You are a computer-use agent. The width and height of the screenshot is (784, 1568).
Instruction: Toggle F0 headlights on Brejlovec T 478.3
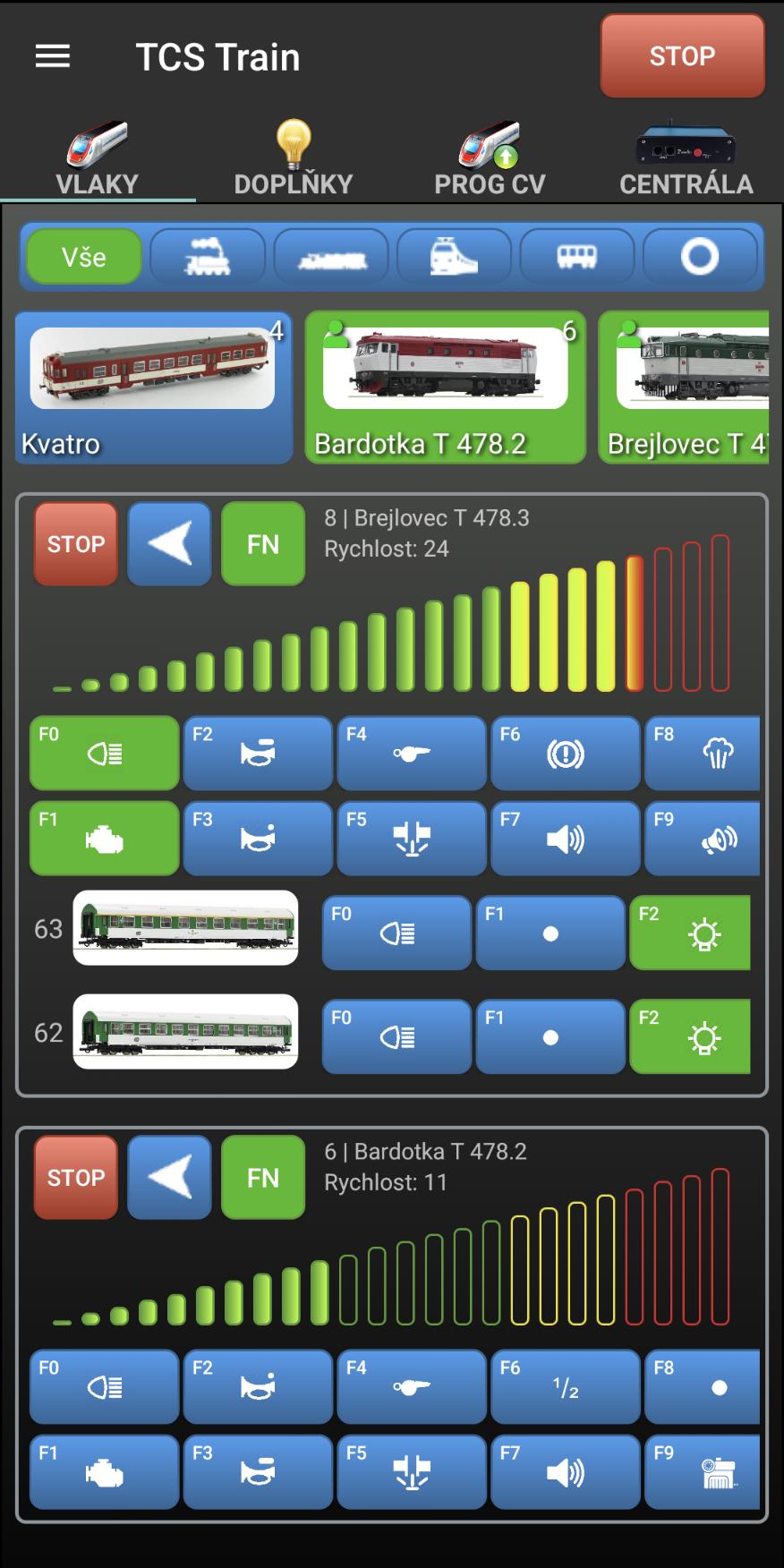[x=105, y=754]
